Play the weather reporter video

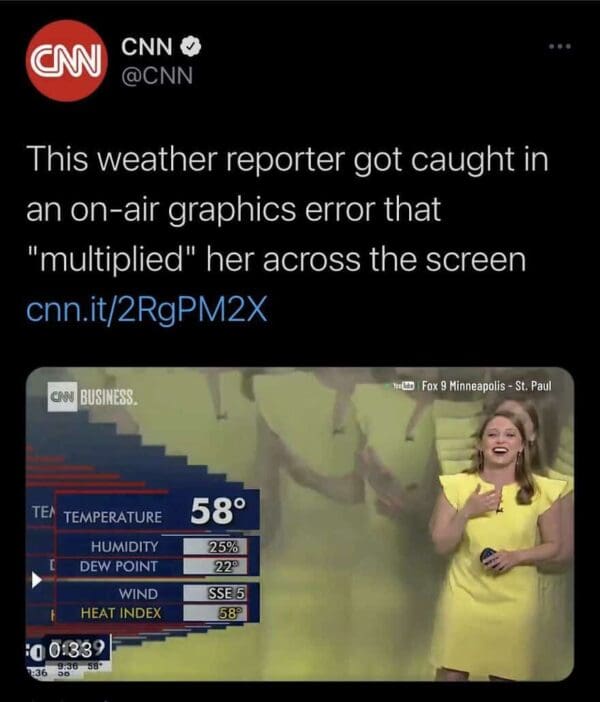point(300,523)
